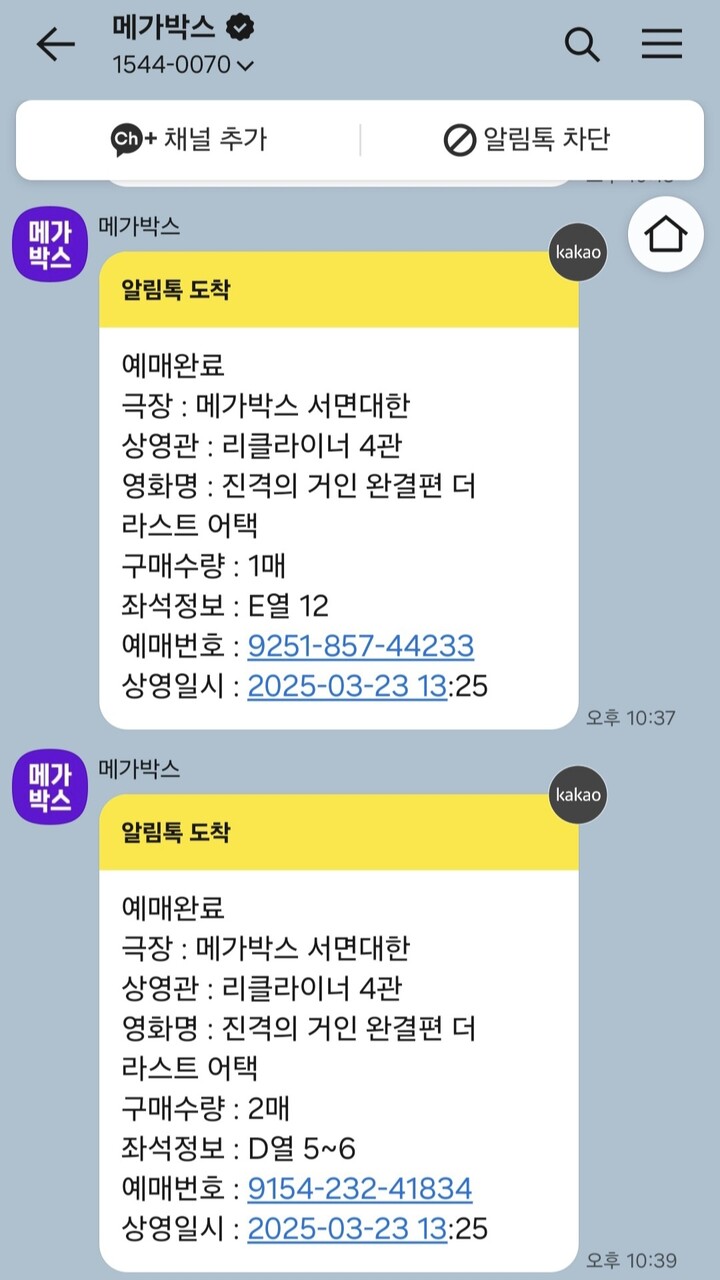720x1280 pixels.
Task: Open the hamburger menu at top right
Action: click(661, 45)
